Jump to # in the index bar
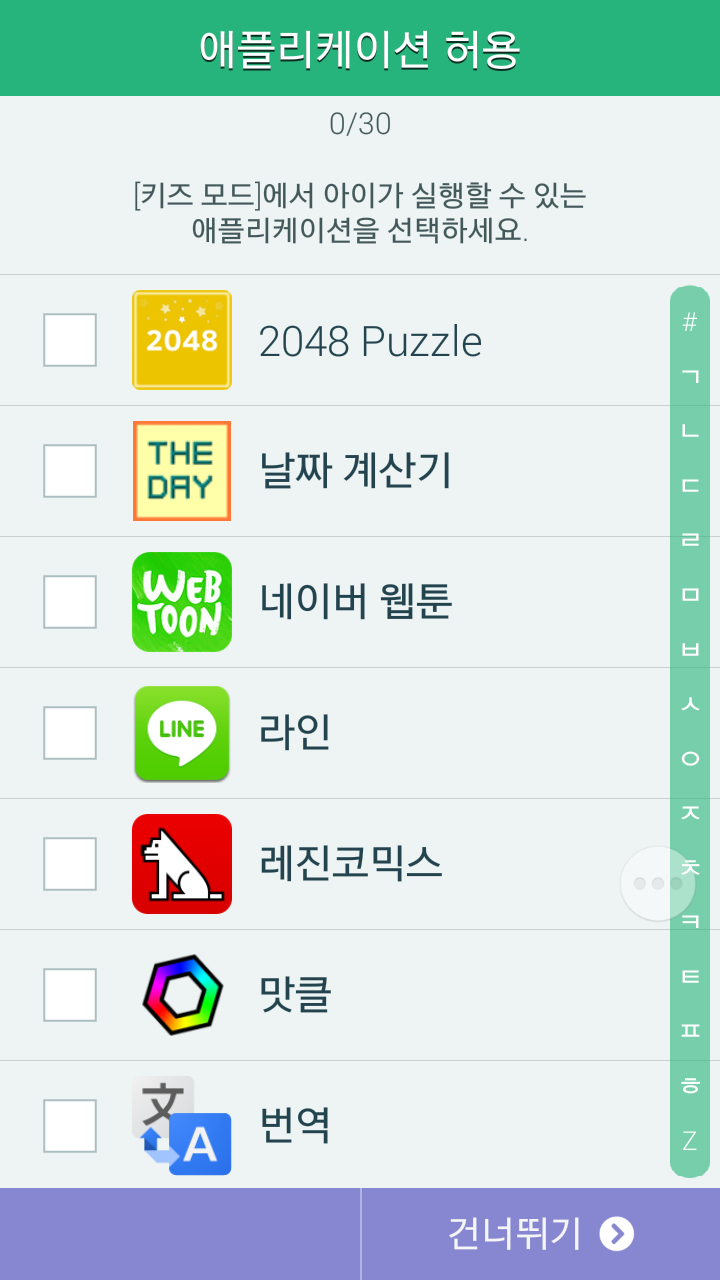 coord(690,322)
